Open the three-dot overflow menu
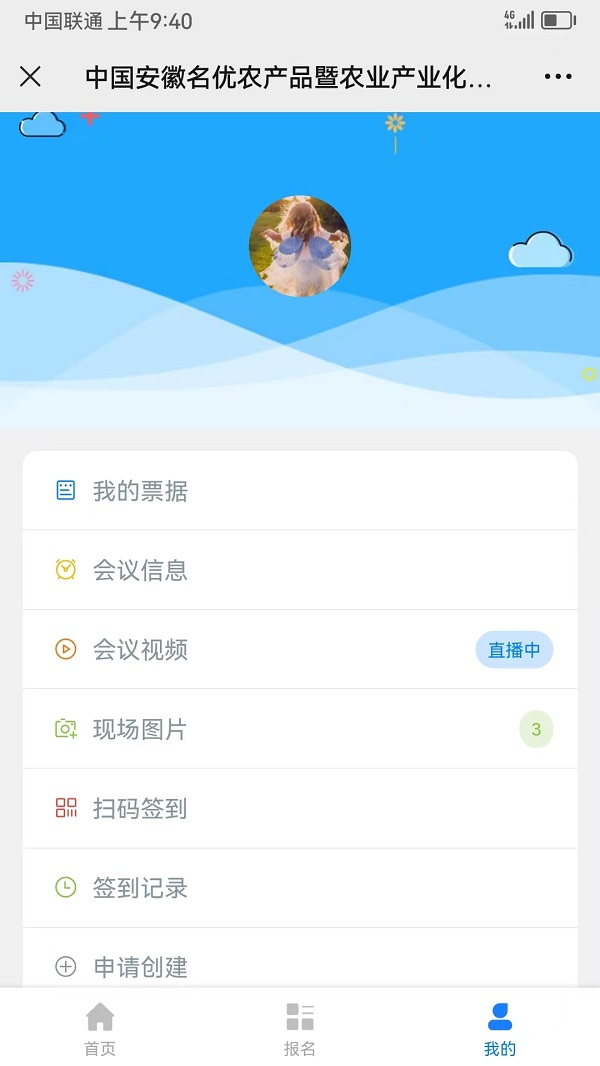Viewport: 600px width, 1066px height. pos(558,77)
